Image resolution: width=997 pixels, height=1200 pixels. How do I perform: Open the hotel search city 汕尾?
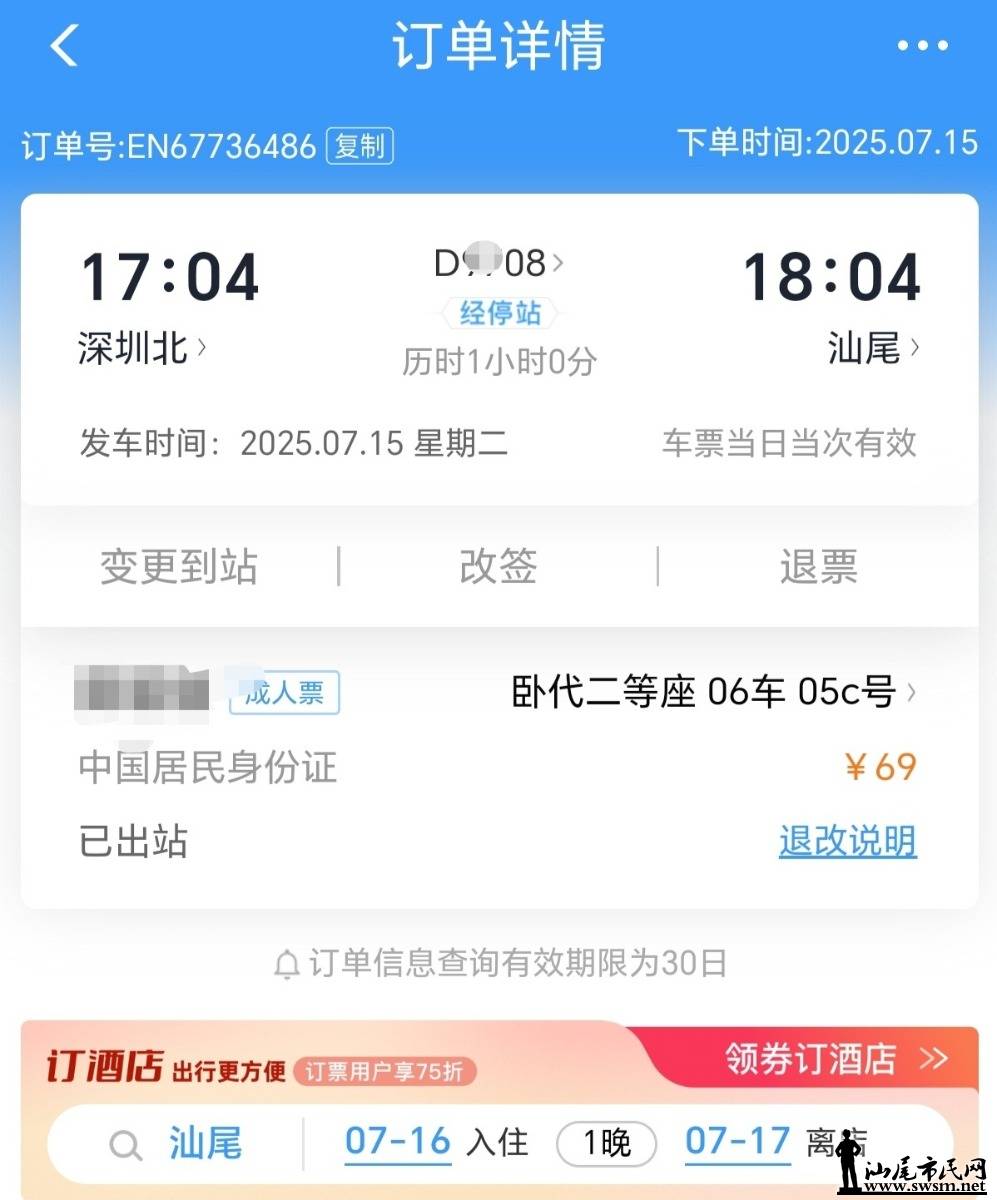[x=204, y=1143]
